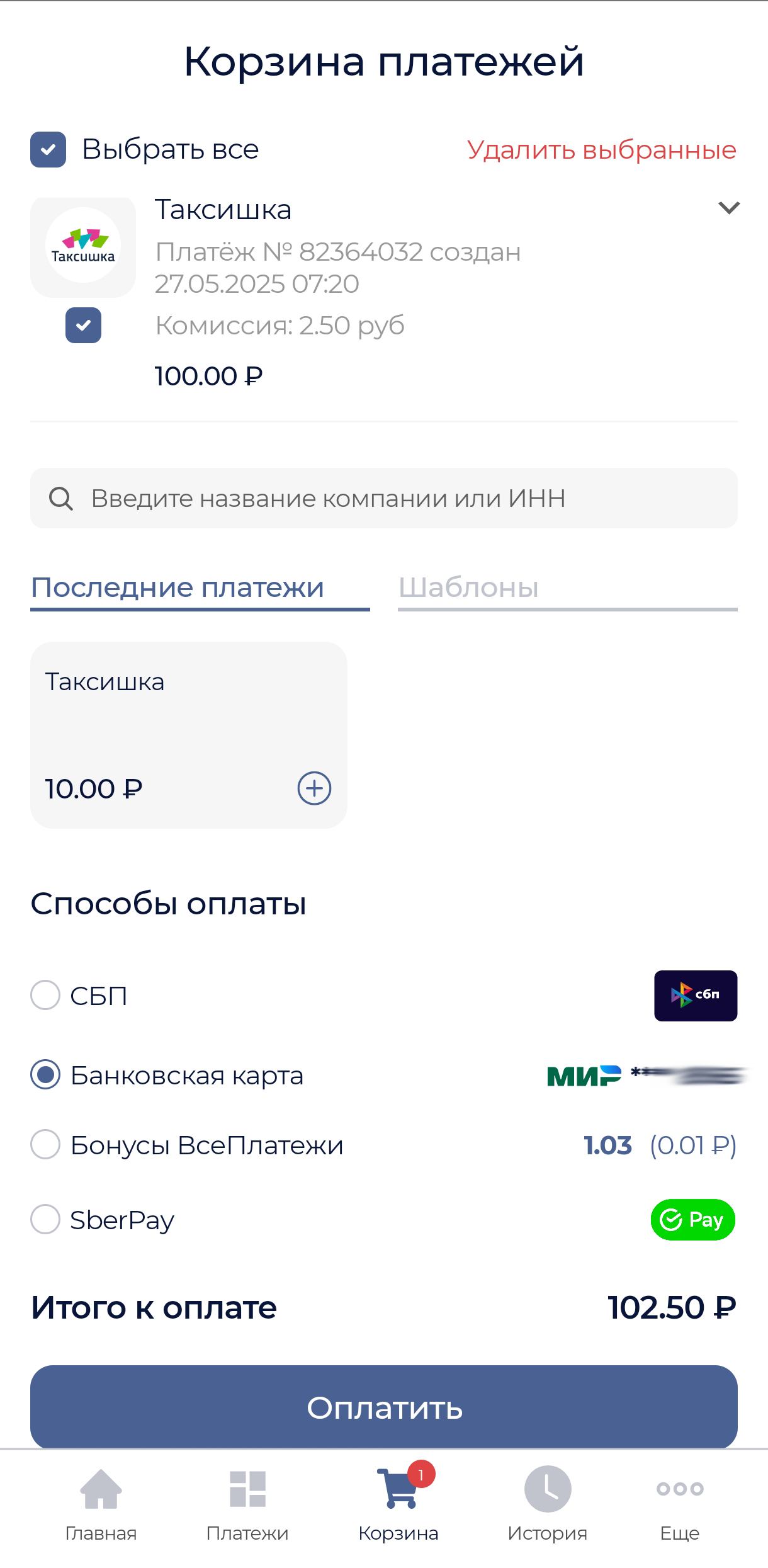The height and width of the screenshot is (1568, 768).
Task: Open the Еще menu tab
Action: (x=680, y=1502)
